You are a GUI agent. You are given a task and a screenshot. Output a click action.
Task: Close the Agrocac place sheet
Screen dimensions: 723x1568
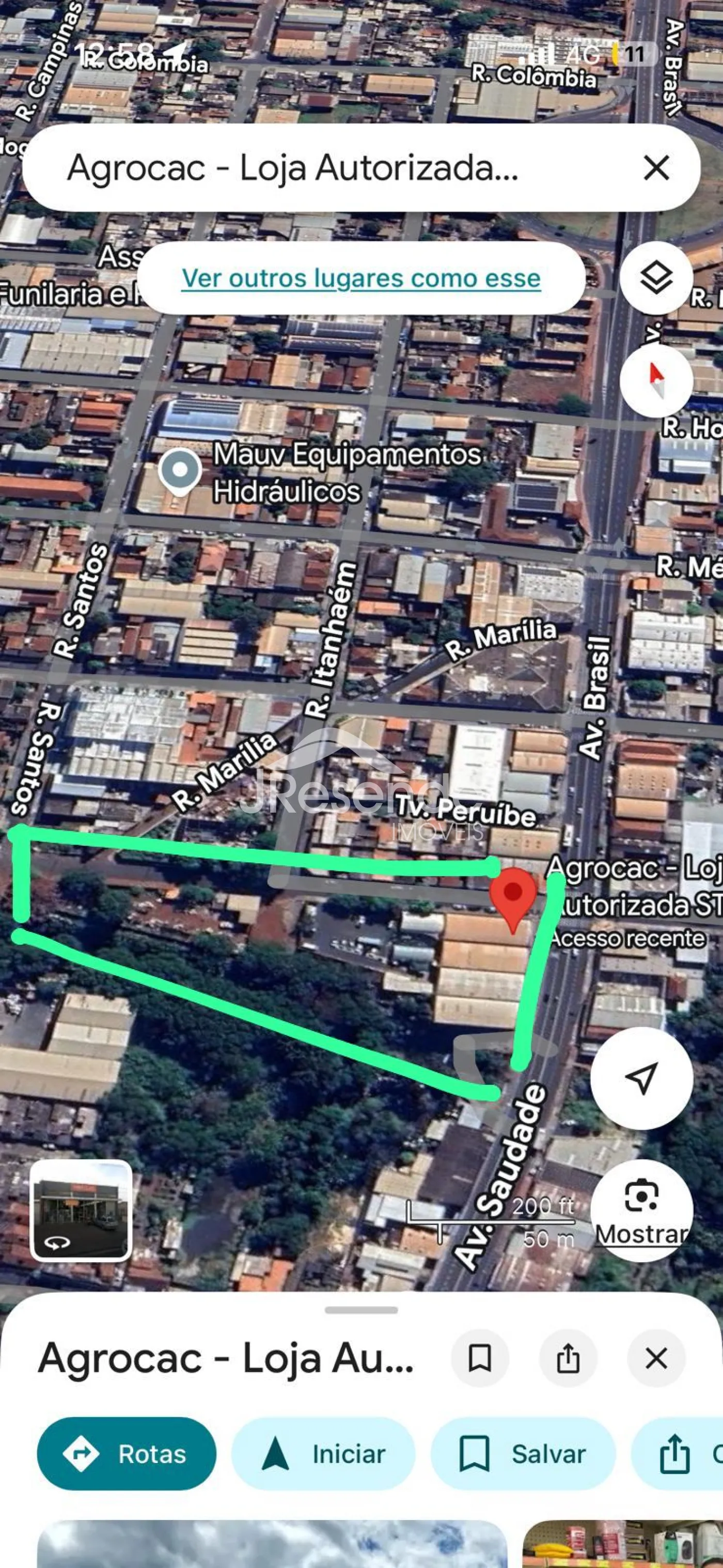(x=656, y=1358)
